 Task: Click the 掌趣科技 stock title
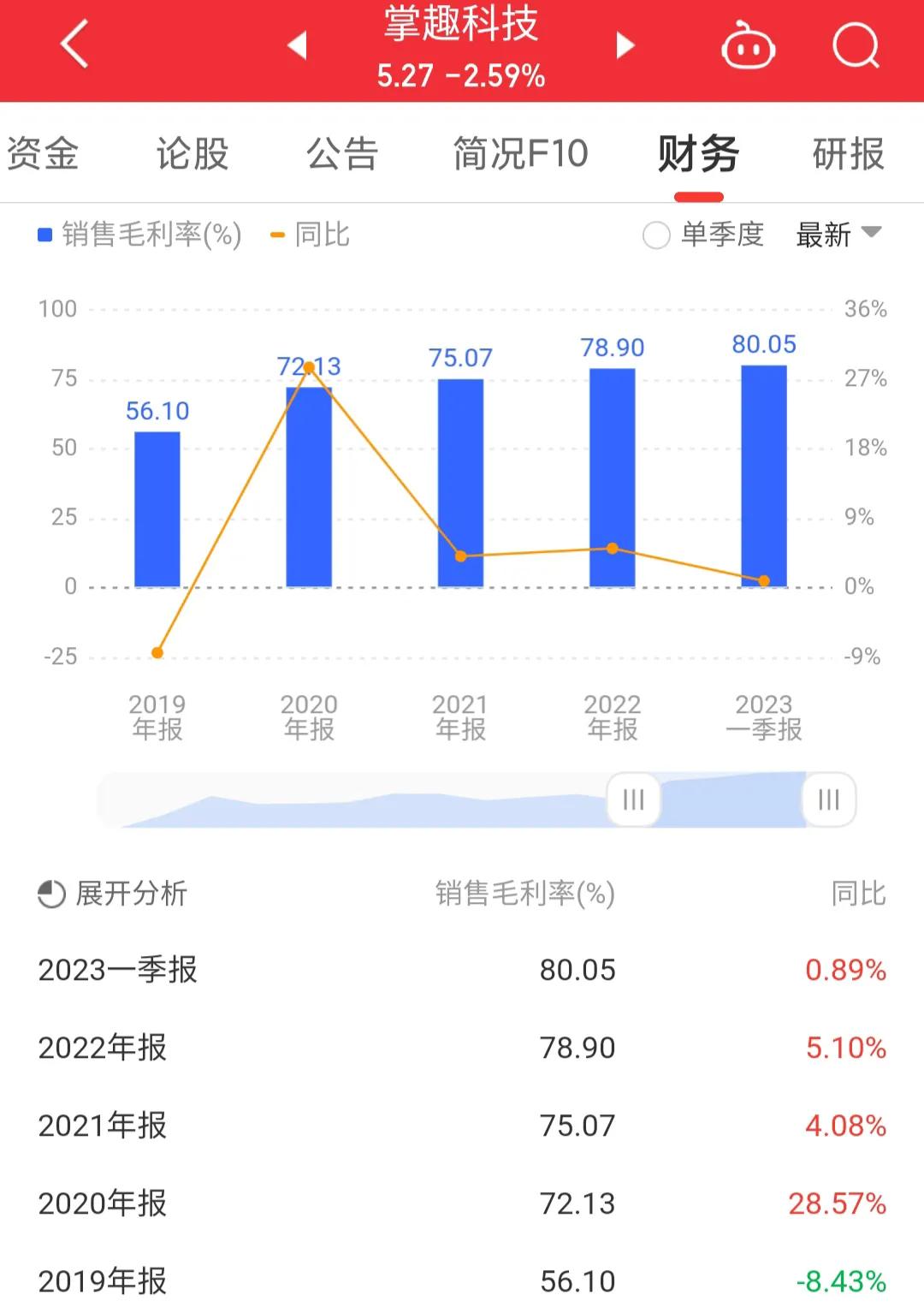[461, 26]
